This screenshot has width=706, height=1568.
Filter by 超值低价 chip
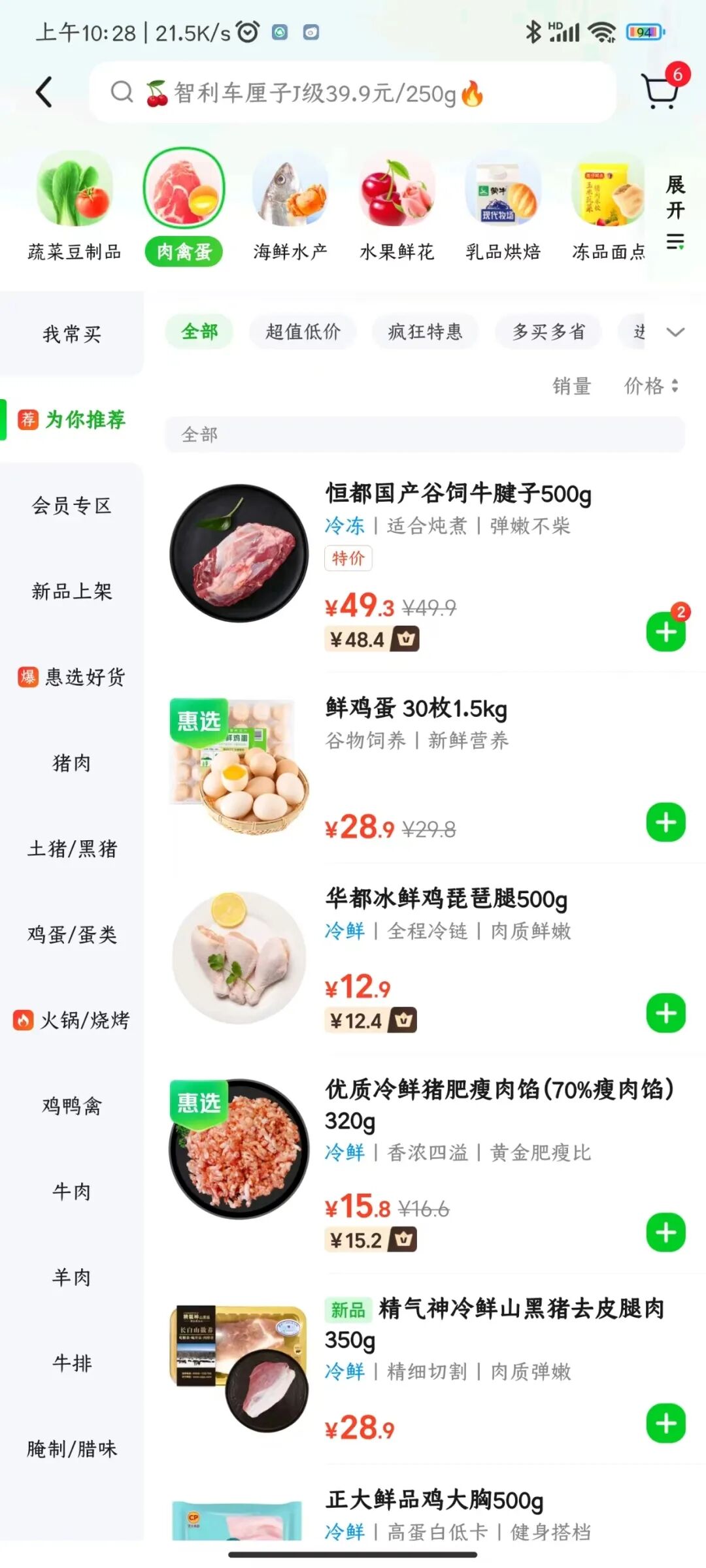[x=303, y=332]
